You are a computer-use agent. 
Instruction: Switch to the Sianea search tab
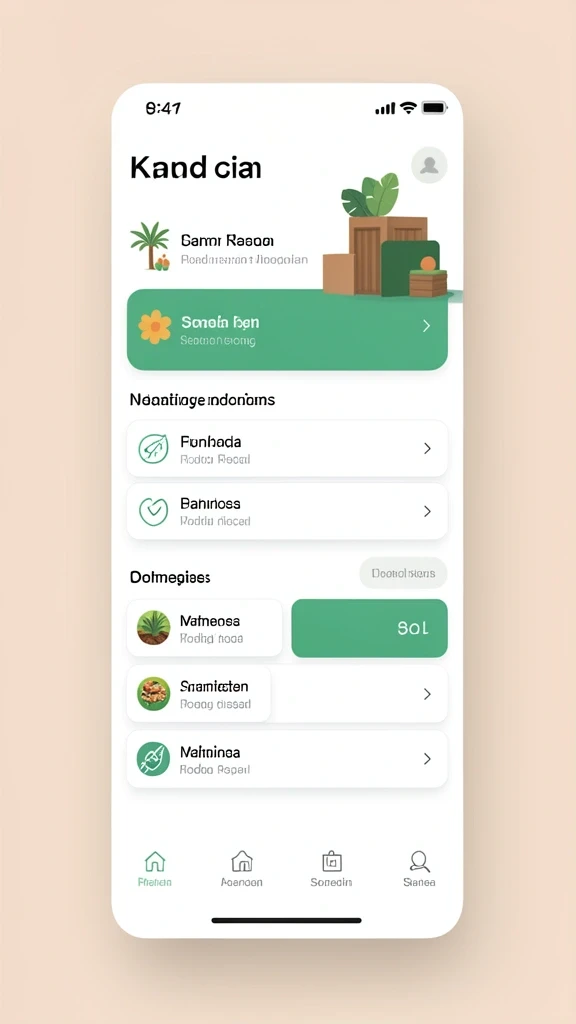coord(419,869)
